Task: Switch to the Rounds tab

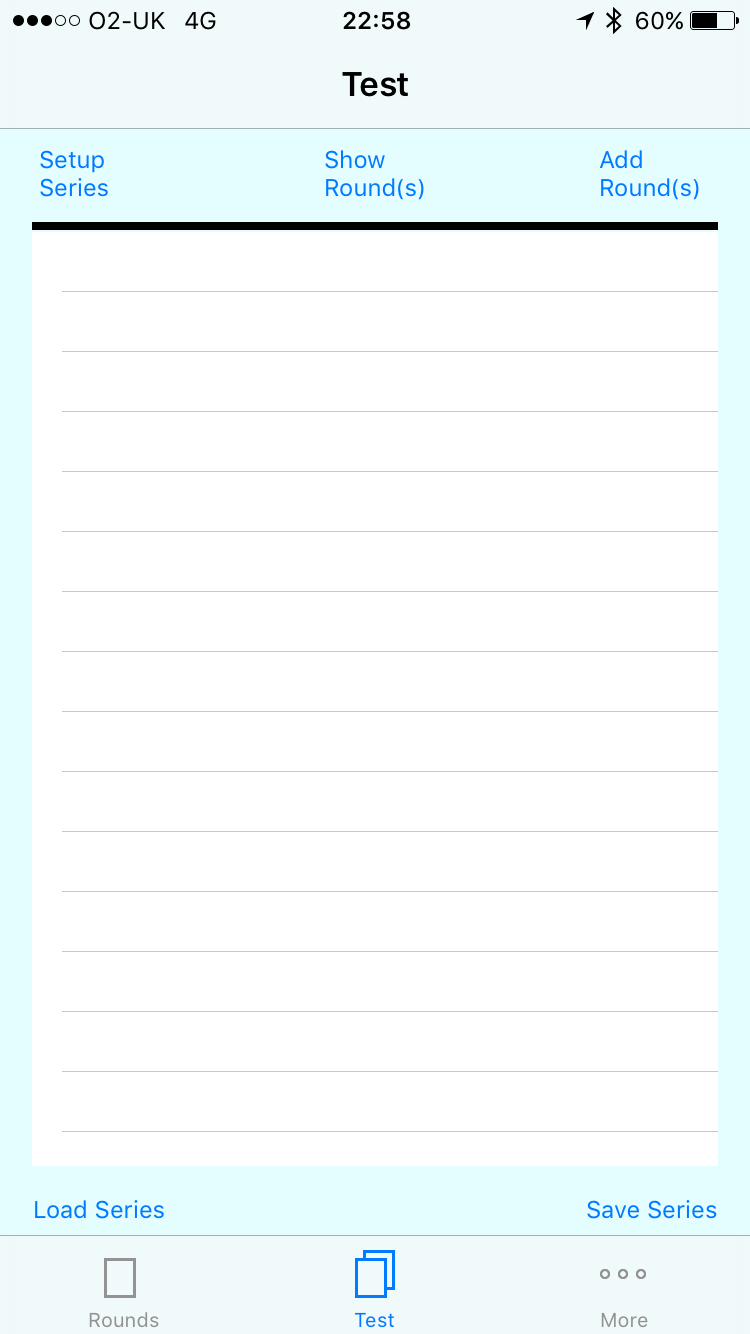Action: tap(124, 1292)
